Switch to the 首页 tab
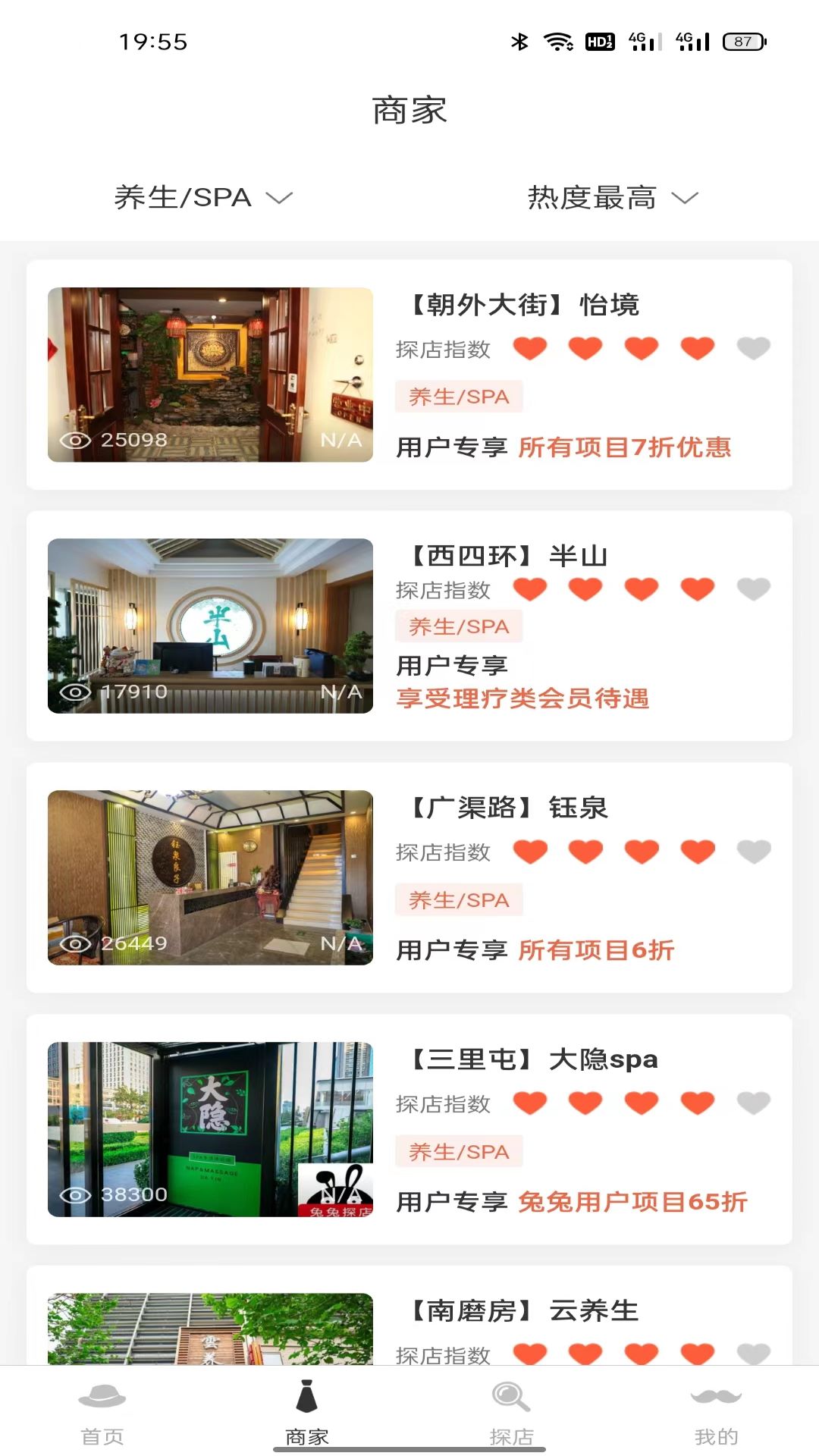Image resolution: width=819 pixels, height=1456 pixels. (x=102, y=1412)
